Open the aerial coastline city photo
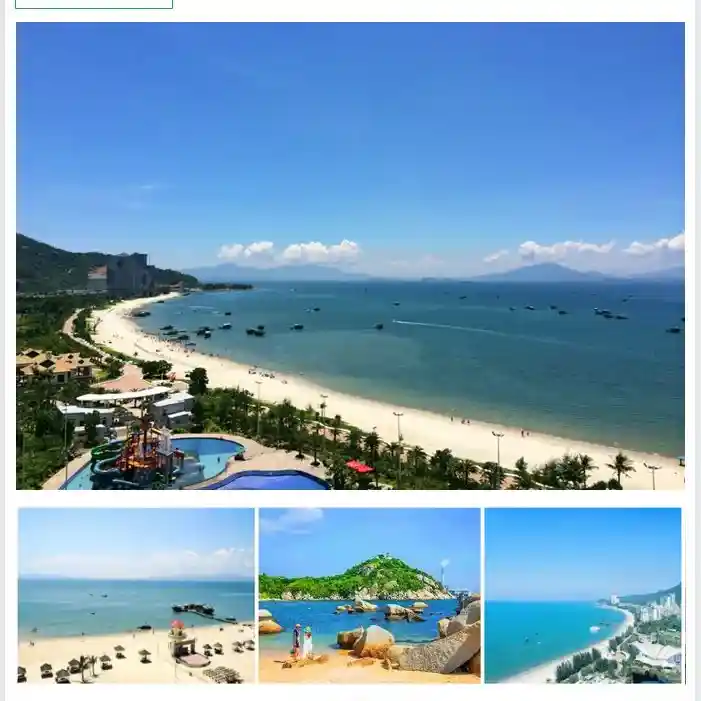The width and height of the screenshot is (701, 701). pyautogui.click(x=582, y=595)
